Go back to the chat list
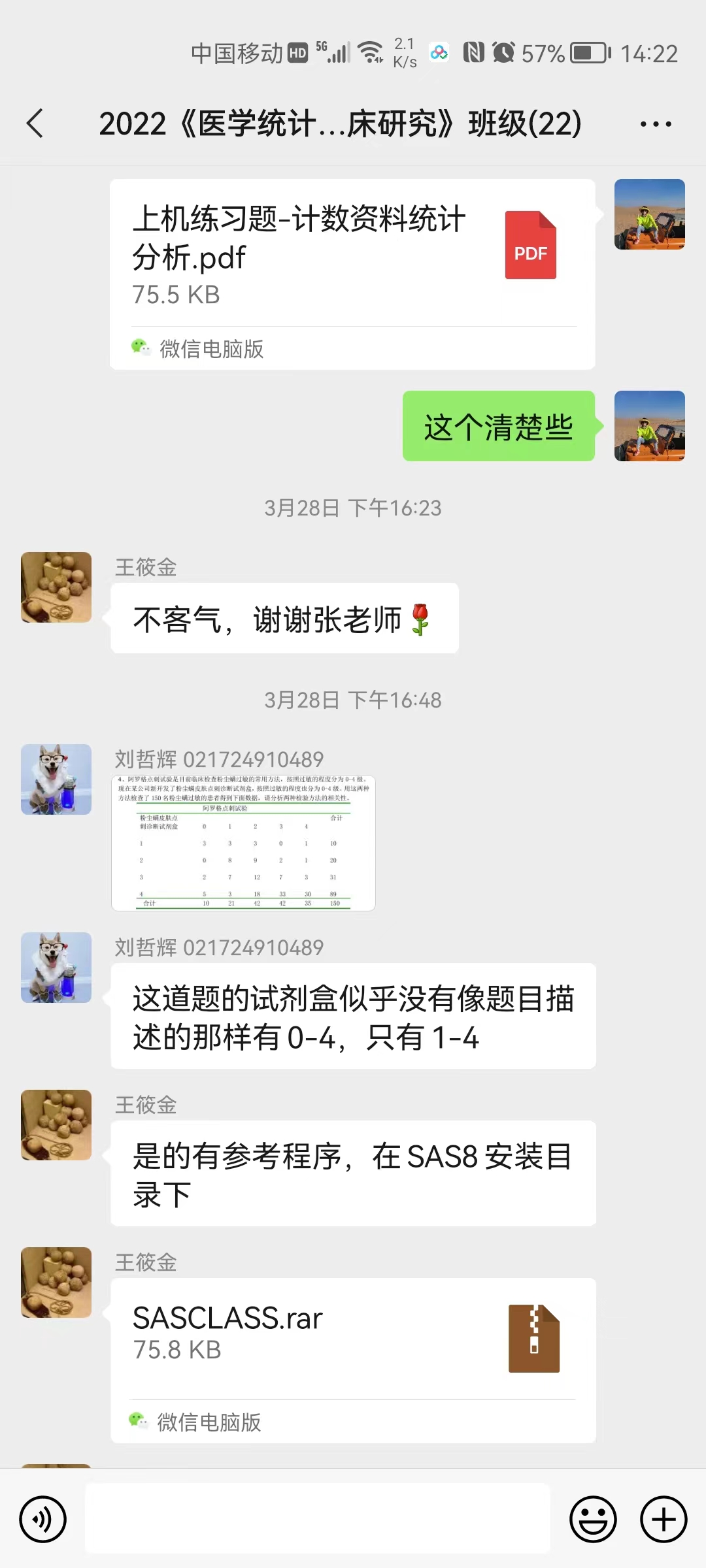This screenshot has width=706, height=1568. point(35,123)
